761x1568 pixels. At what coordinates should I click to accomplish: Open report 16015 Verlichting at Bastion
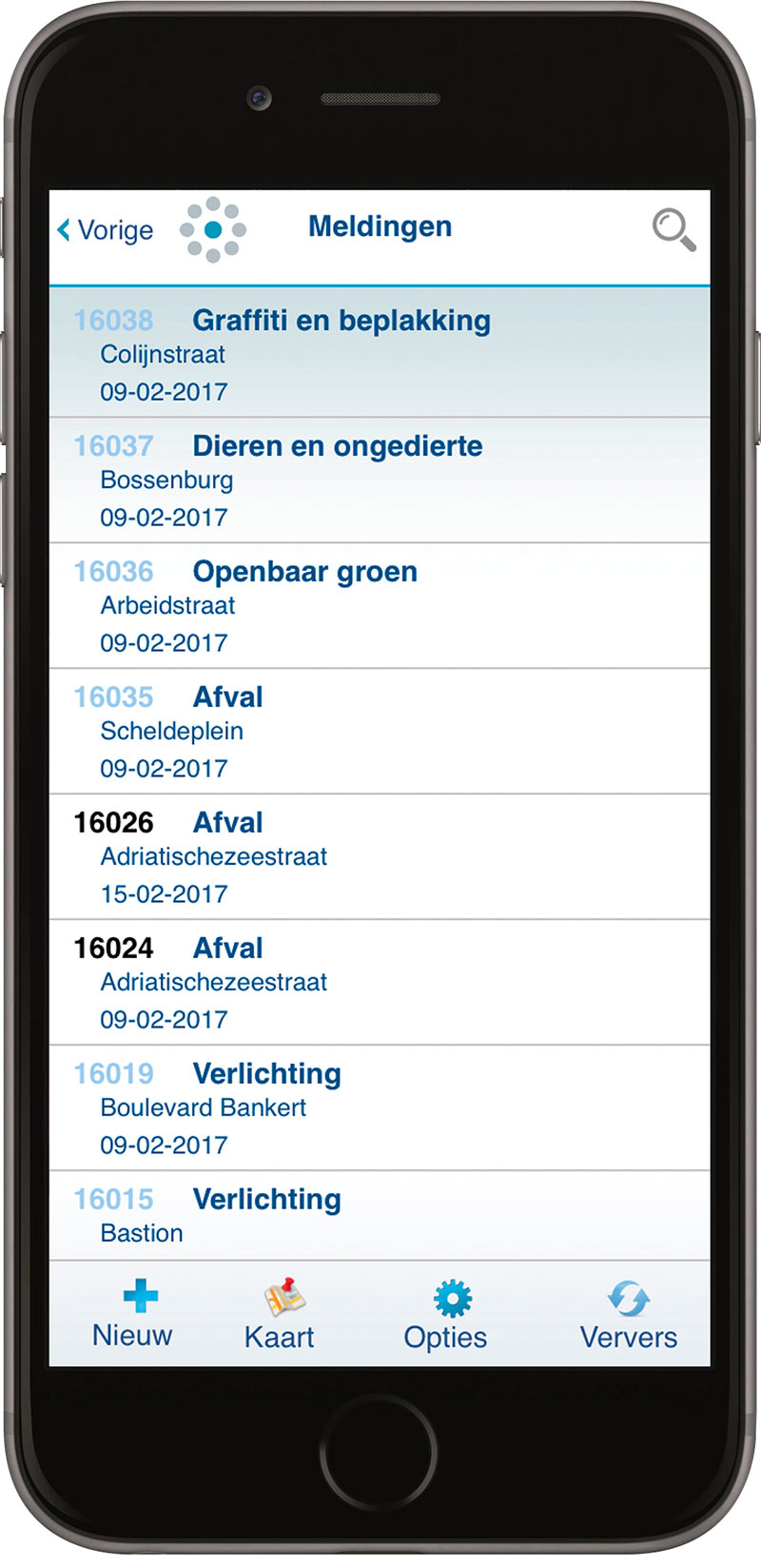[x=379, y=1217]
